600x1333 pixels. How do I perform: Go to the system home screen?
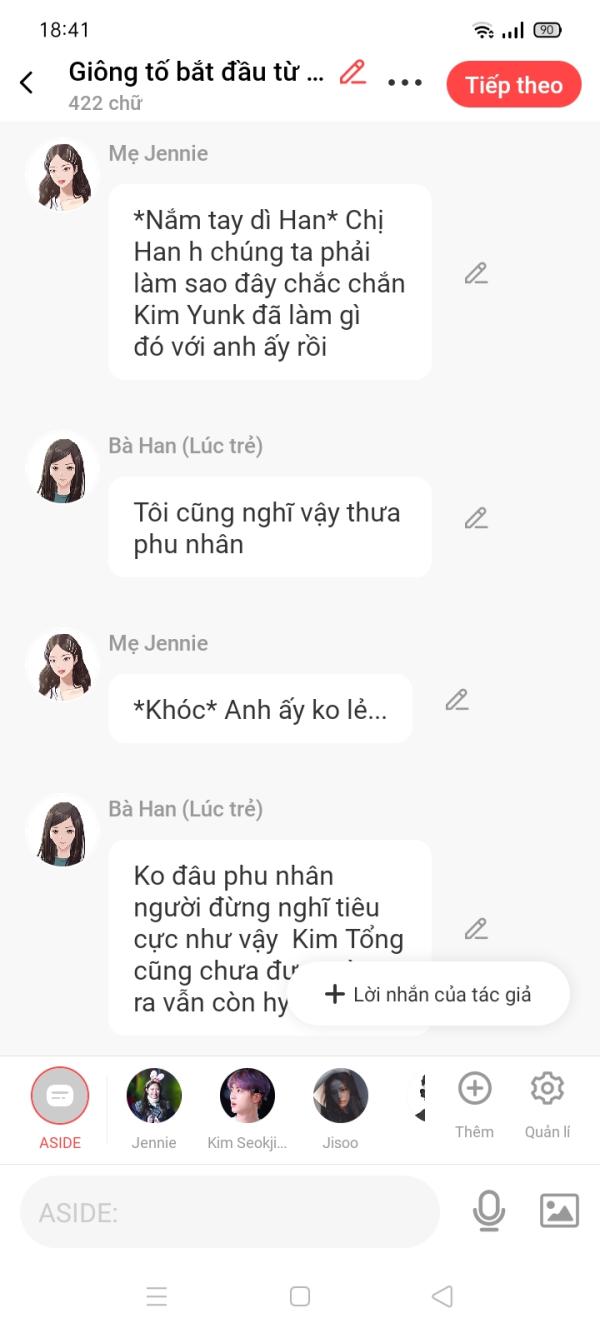click(300, 1296)
